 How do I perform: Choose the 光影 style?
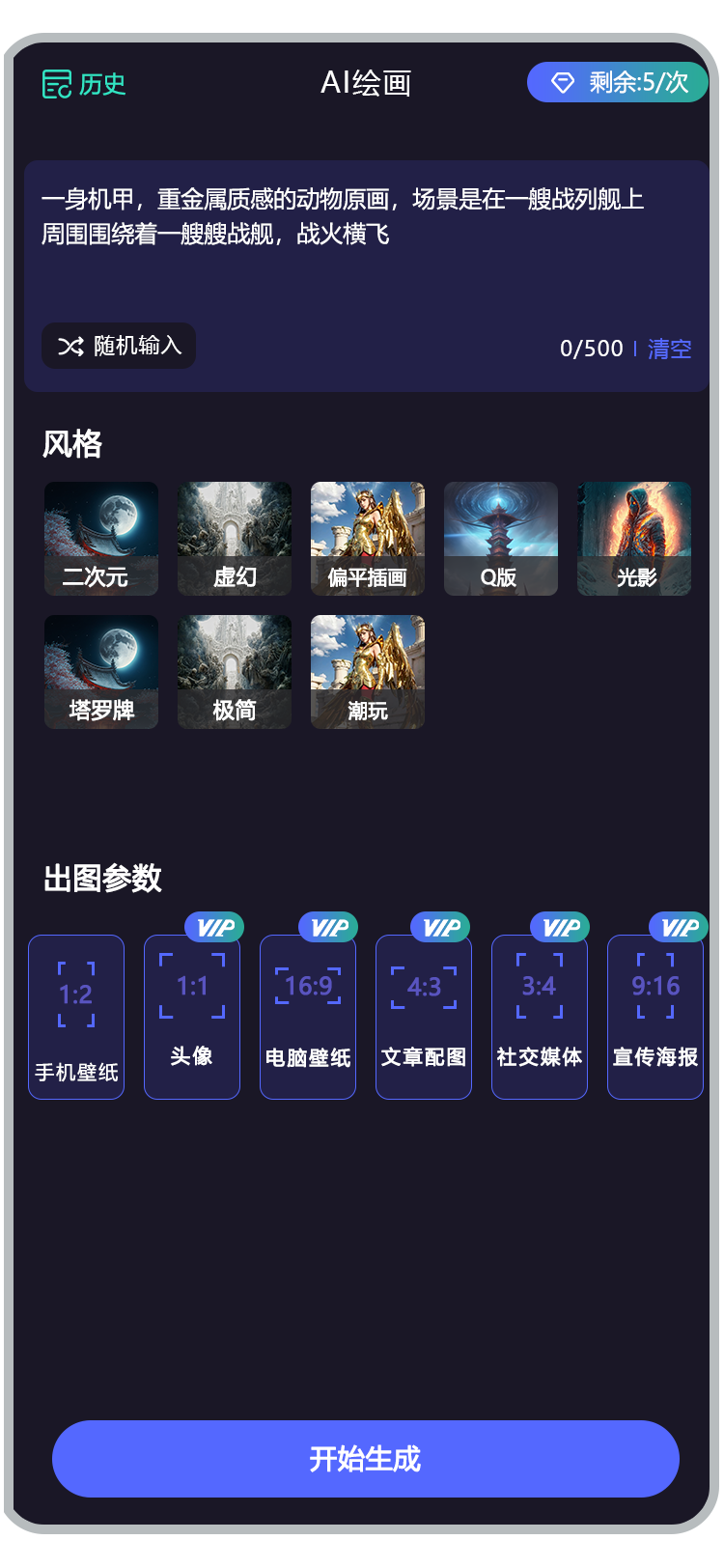click(634, 539)
